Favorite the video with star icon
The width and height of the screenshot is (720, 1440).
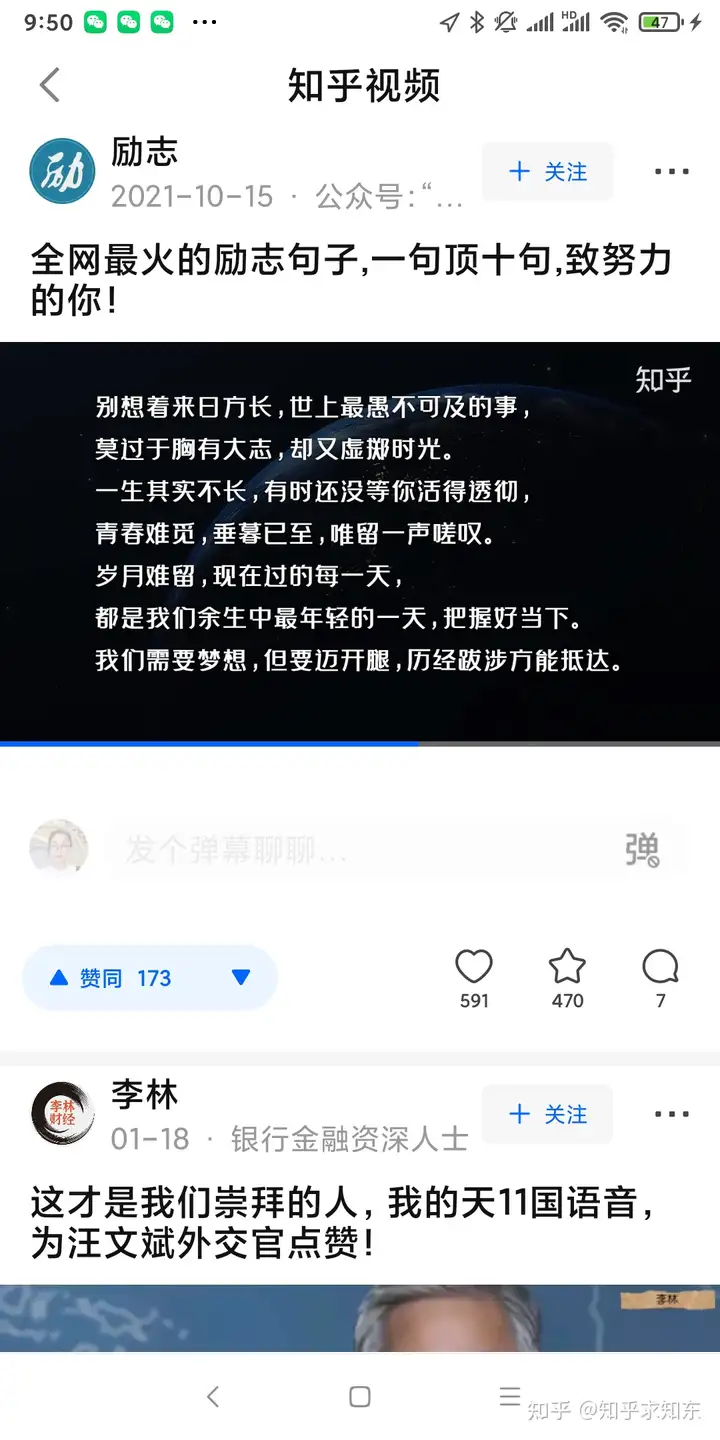(567, 968)
